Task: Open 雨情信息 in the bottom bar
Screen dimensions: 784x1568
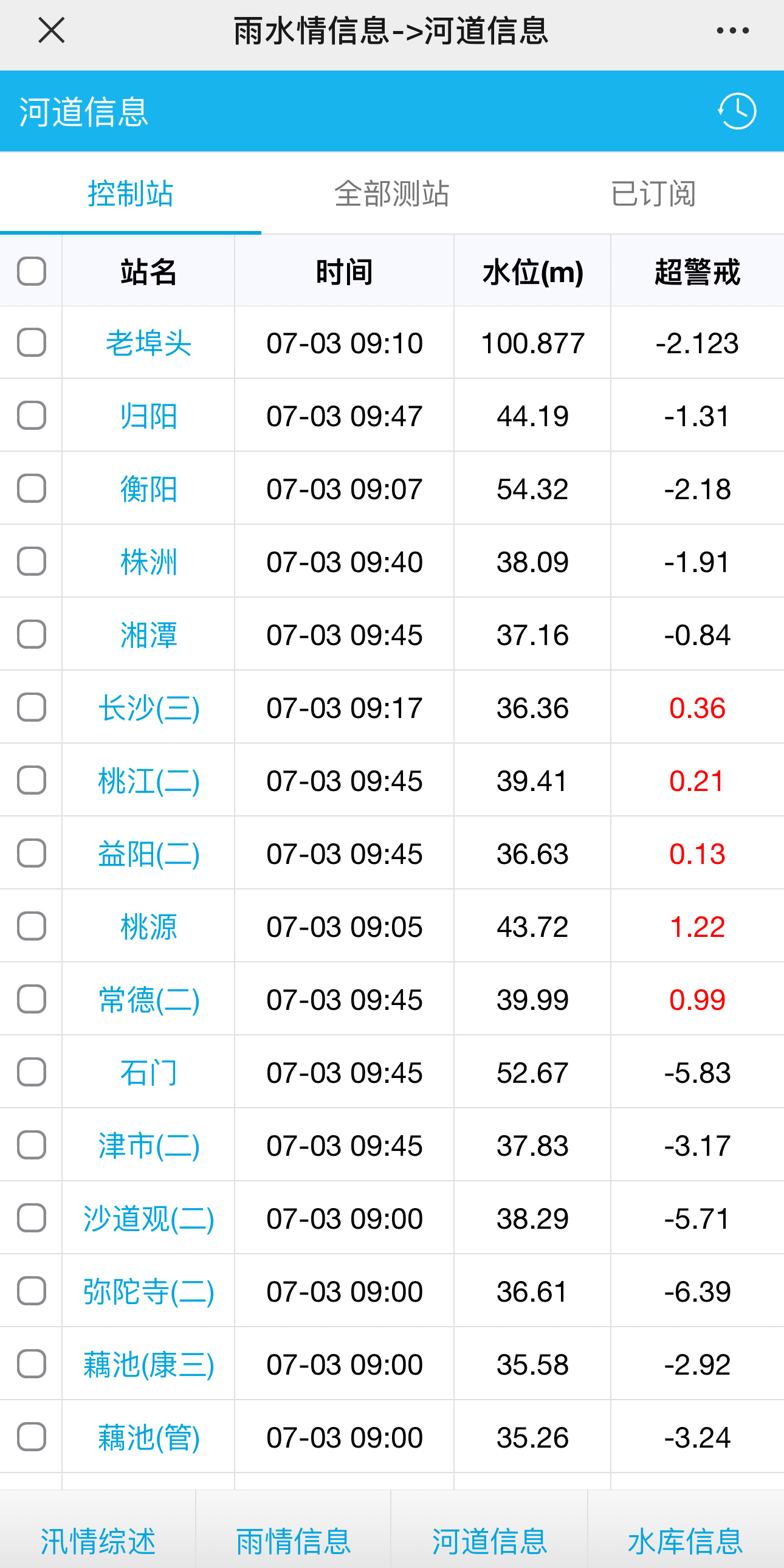Action: click(294, 1541)
